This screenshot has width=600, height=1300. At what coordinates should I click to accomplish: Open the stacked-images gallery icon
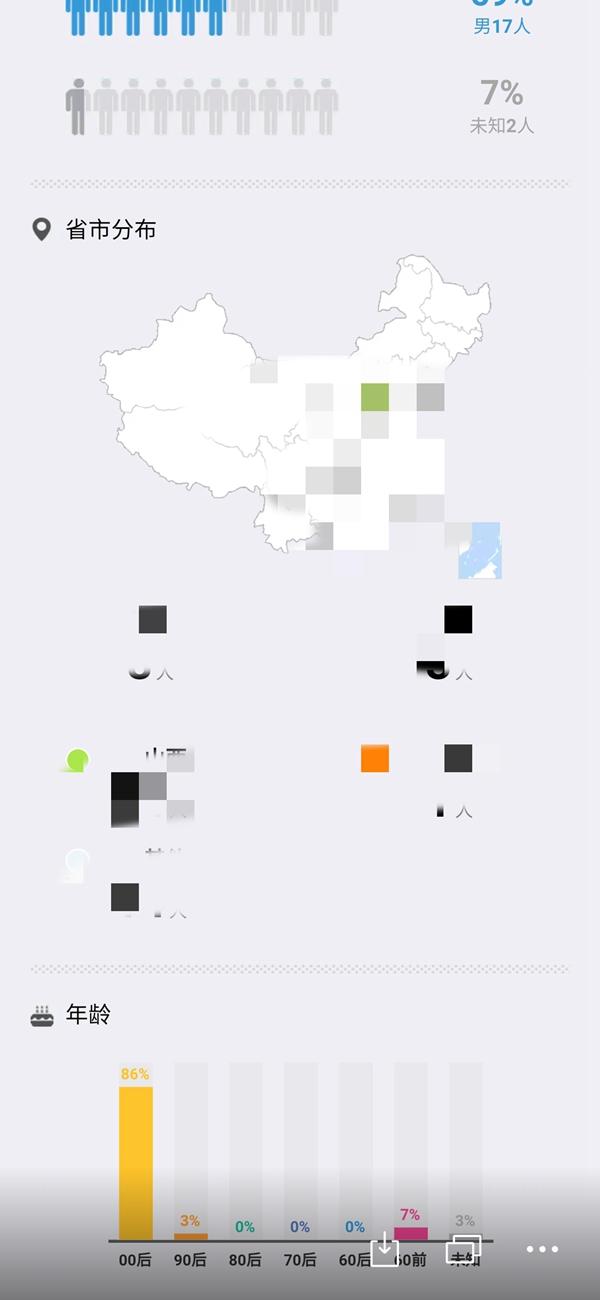pyautogui.click(x=463, y=1248)
